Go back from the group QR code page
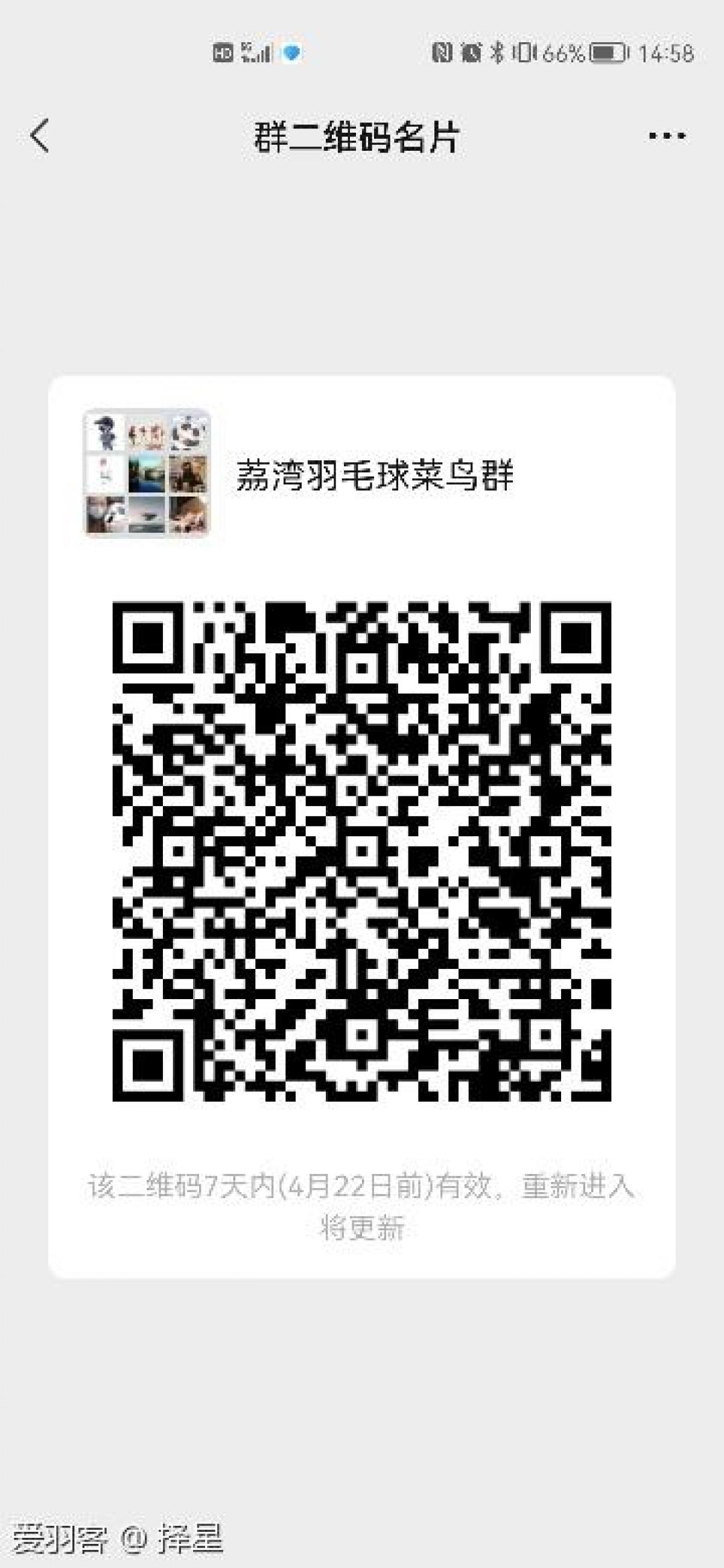This screenshot has width=724, height=1568. 40,136
